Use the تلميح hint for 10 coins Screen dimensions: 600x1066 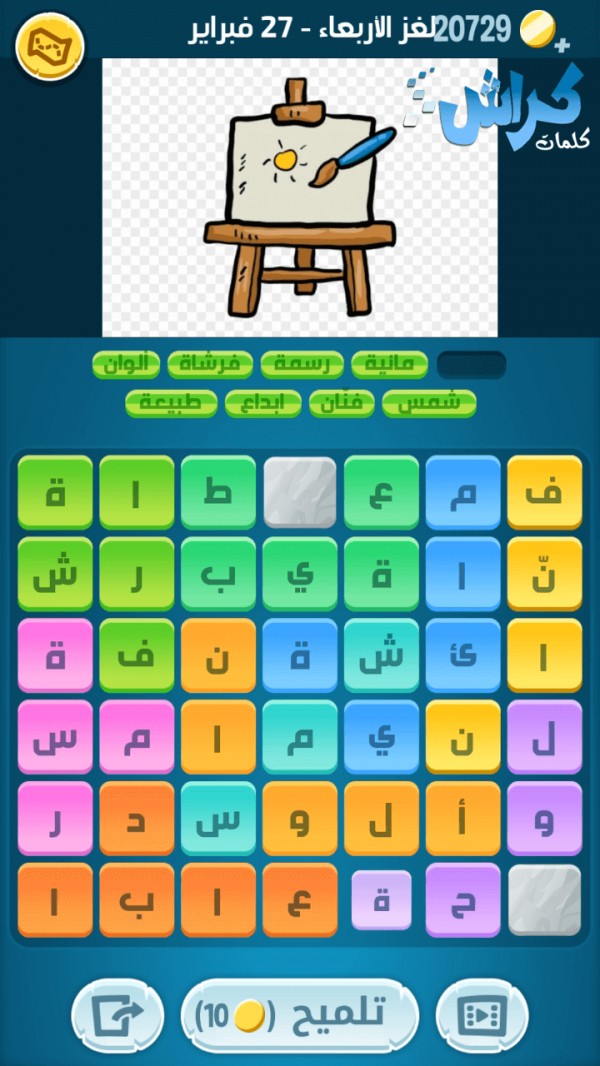(x=299, y=1015)
